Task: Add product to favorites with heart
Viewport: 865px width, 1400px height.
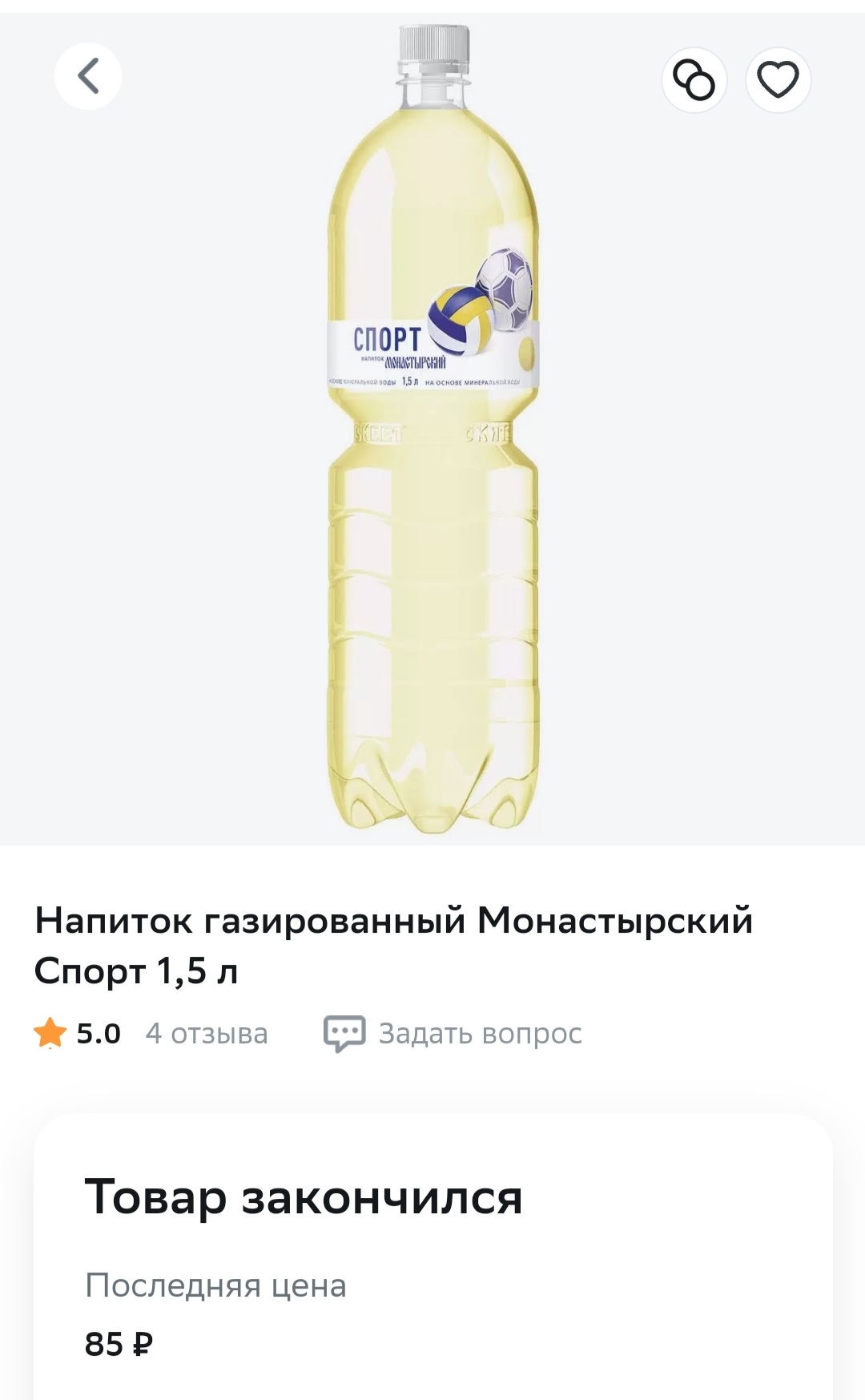Action: 778,79
